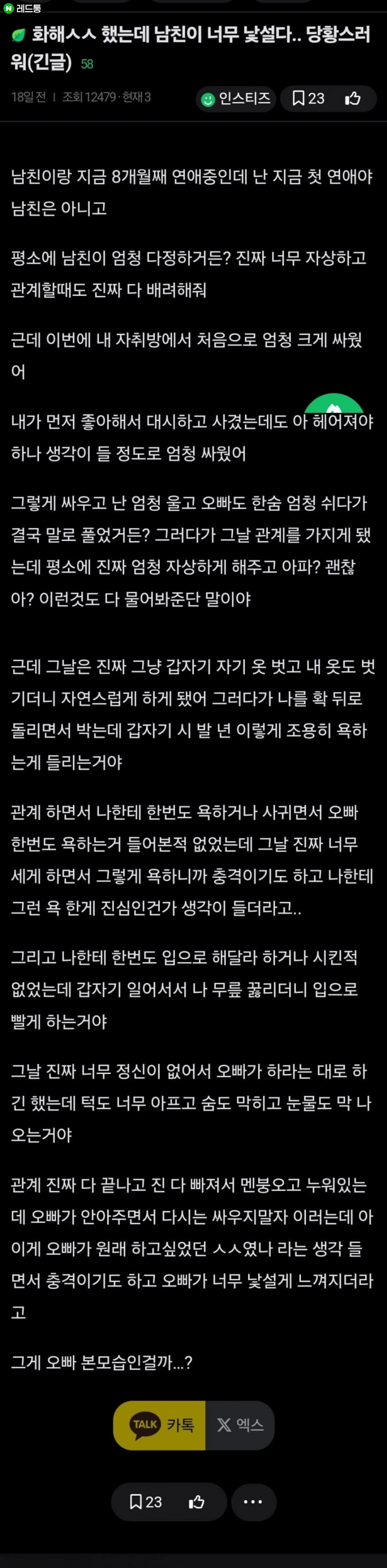Open the three-dot more options
387x1568 pixels.
coord(253,1502)
